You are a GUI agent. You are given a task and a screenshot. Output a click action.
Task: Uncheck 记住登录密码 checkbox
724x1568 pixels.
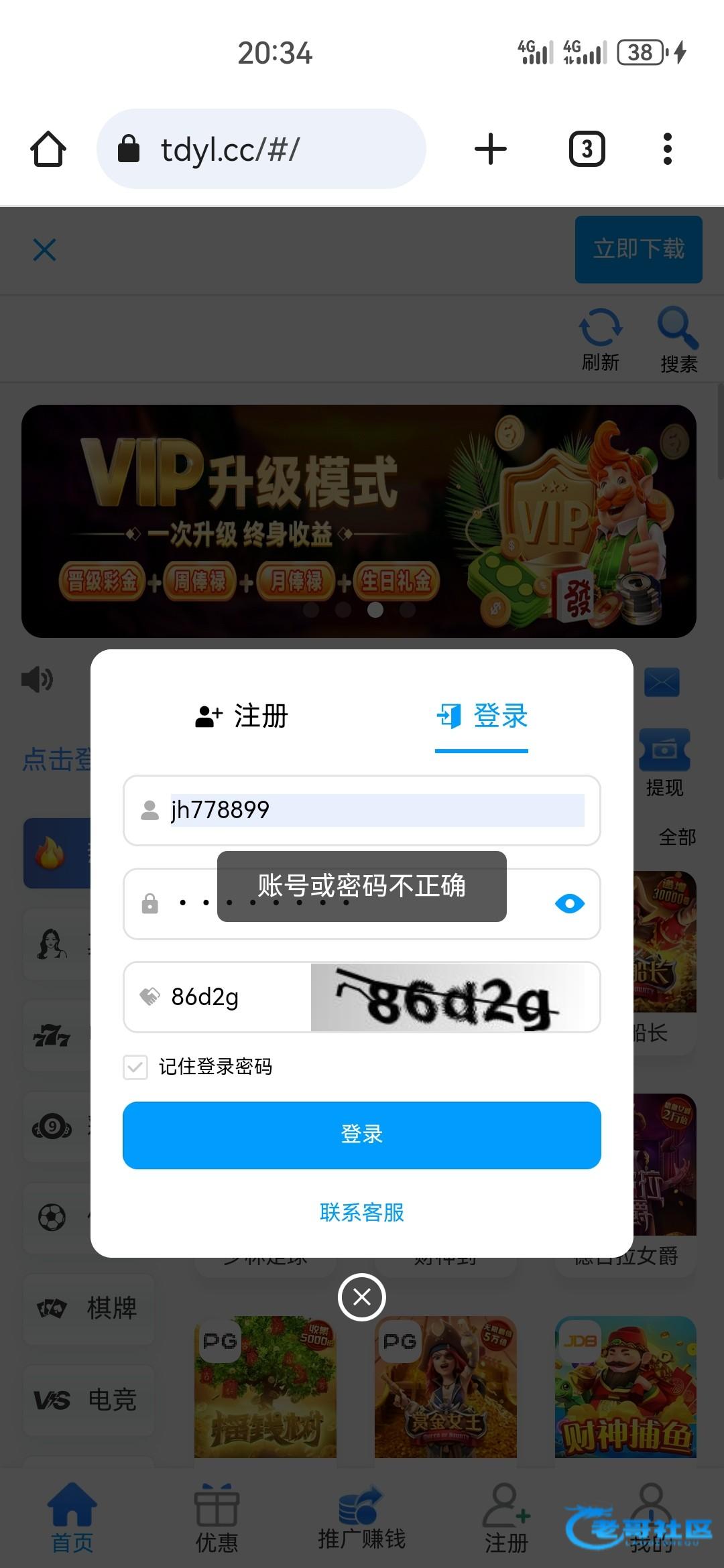pos(135,1067)
